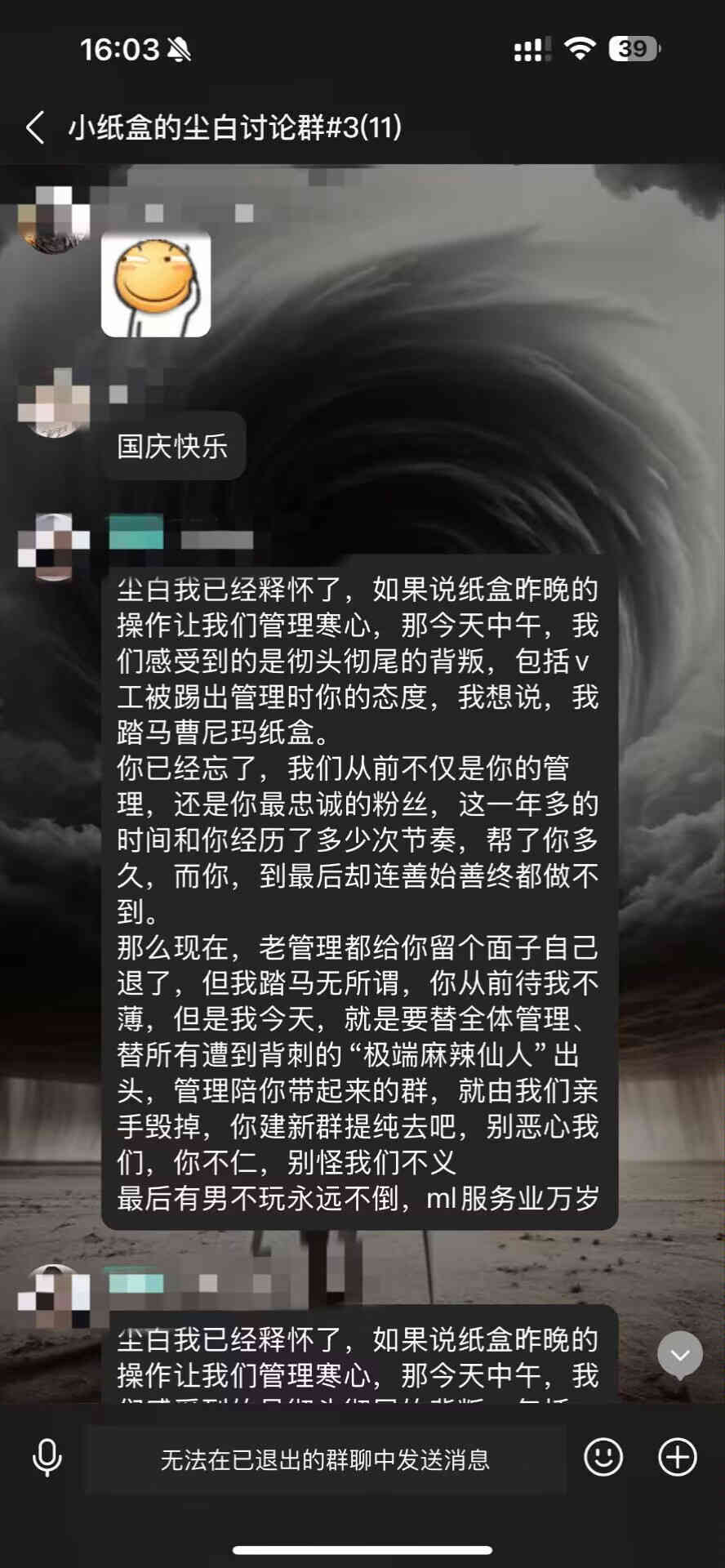Jump to latest messages via down arrow
Image resolution: width=725 pixels, height=1568 pixels.
(680, 1355)
